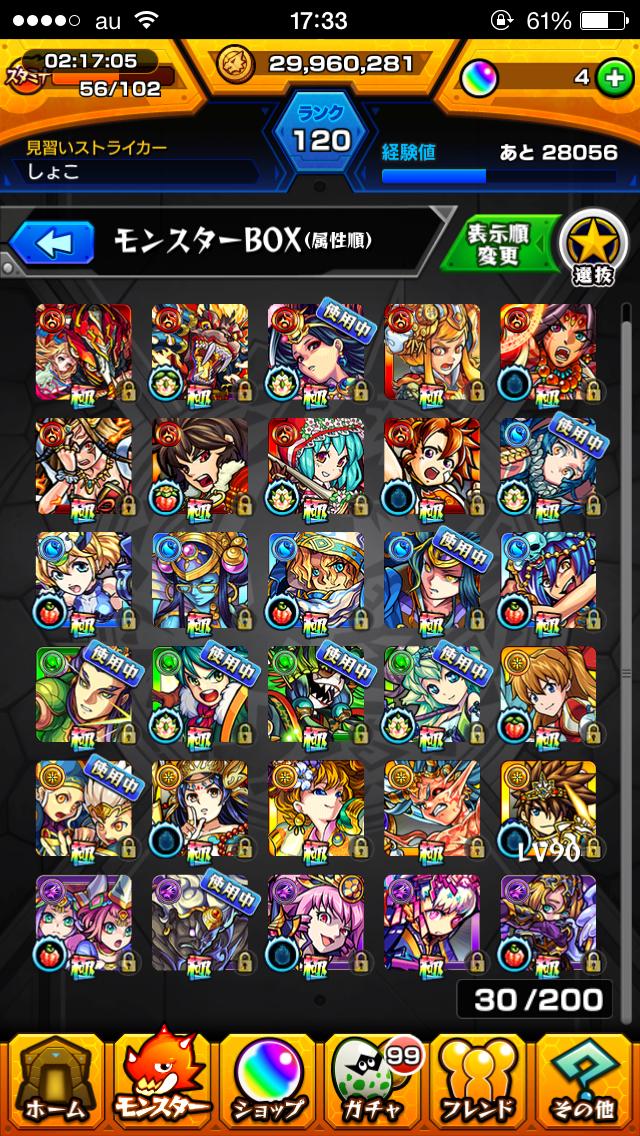The height and width of the screenshot is (1136, 640).
Task: Go to the ショップ tab
Action: 267,1082
